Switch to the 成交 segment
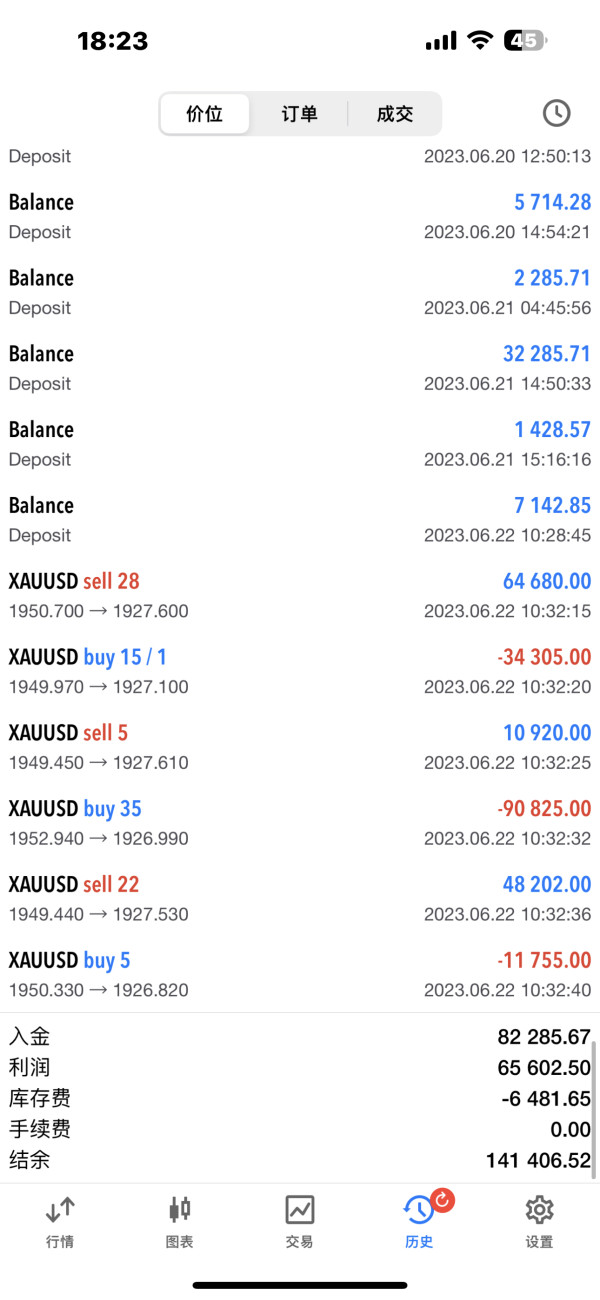The width and height of the screenshot is (600, 1300). (394, 114)
